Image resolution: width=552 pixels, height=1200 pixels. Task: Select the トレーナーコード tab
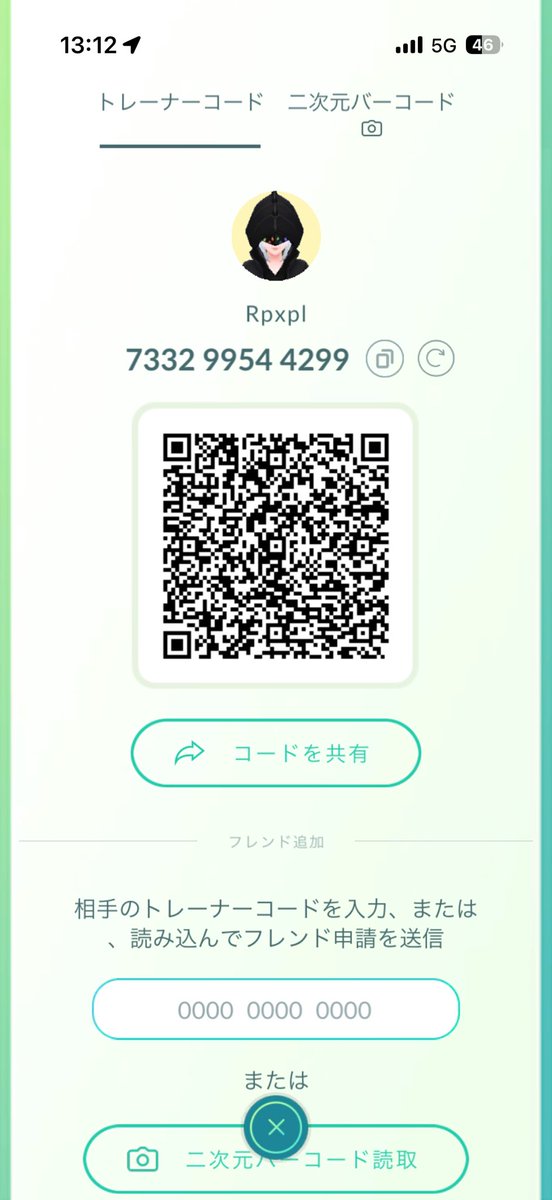(x=181, y=102)
